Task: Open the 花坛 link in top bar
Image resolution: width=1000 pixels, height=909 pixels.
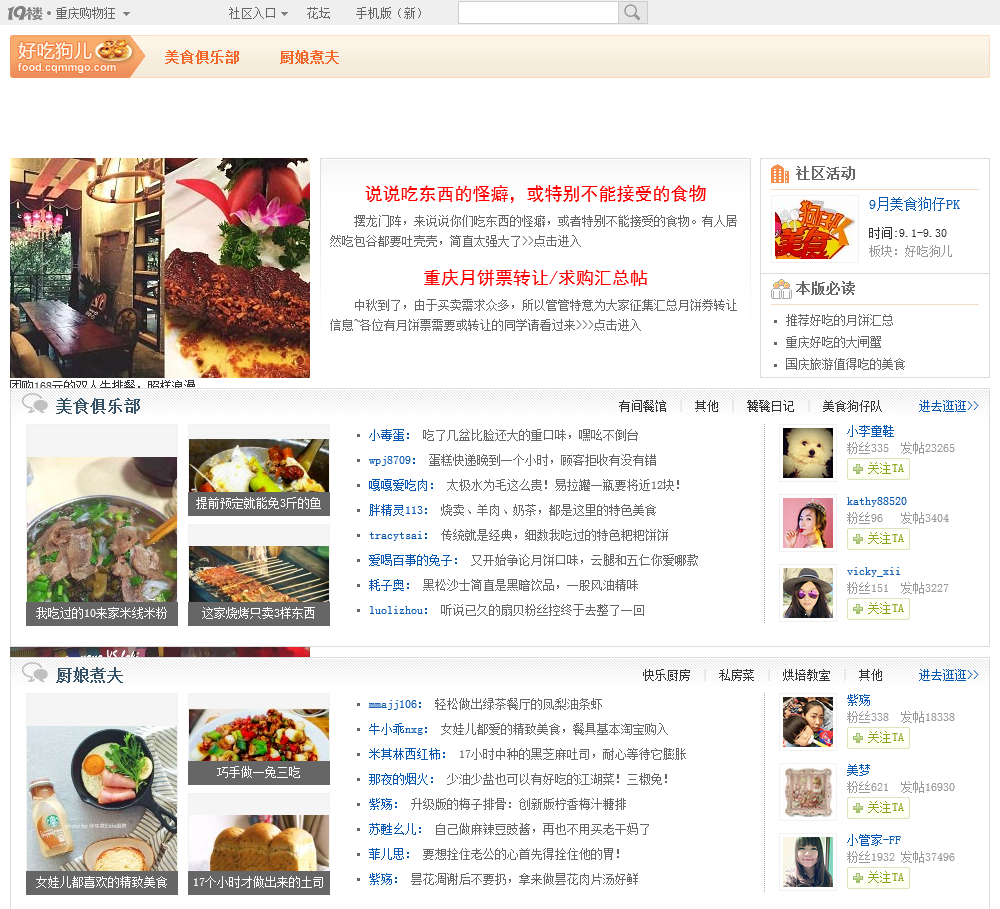Action: click(318, 13)
